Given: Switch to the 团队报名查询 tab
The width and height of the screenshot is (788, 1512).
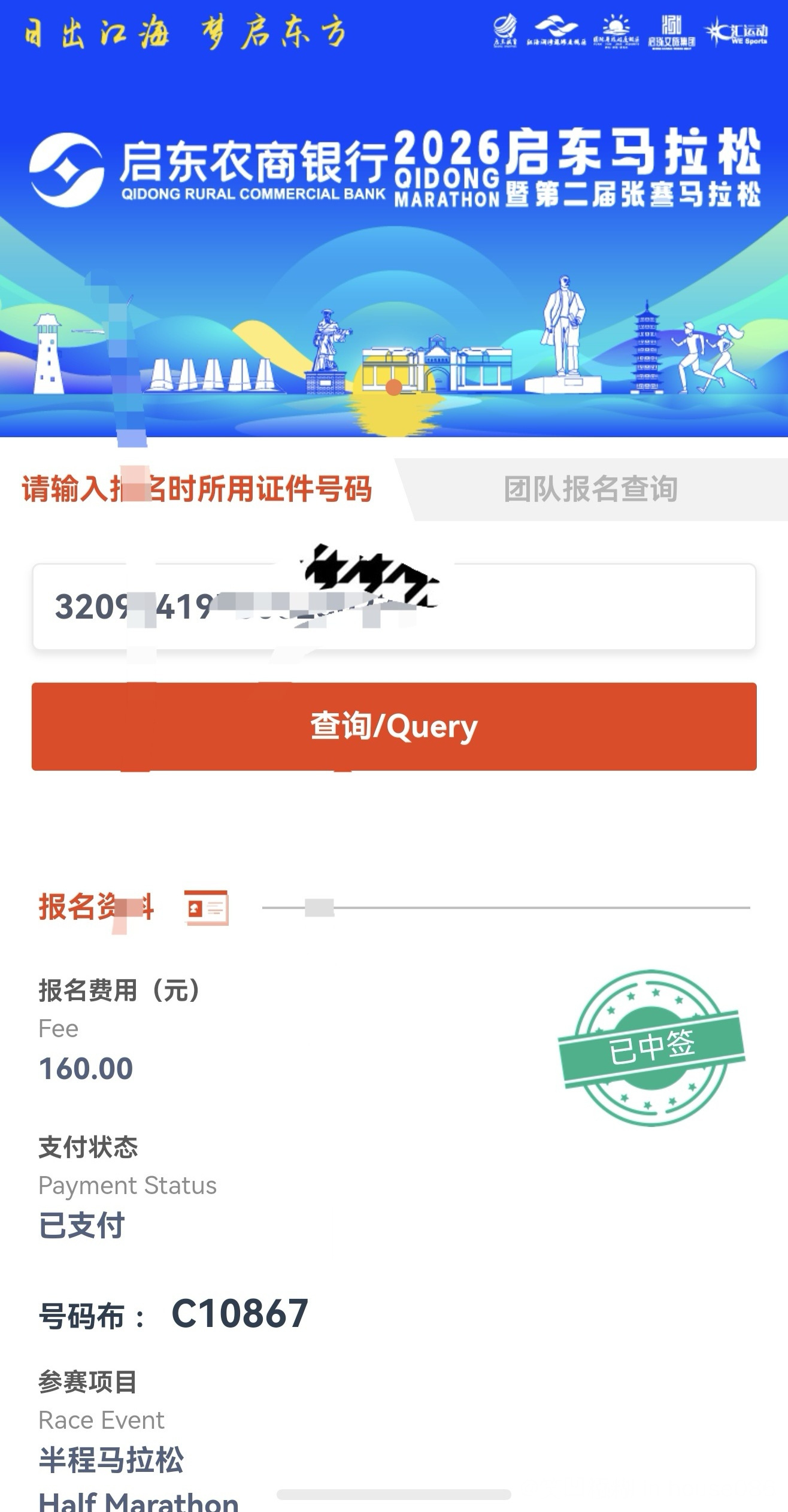Looking at the screenshot, I should 590,489.
